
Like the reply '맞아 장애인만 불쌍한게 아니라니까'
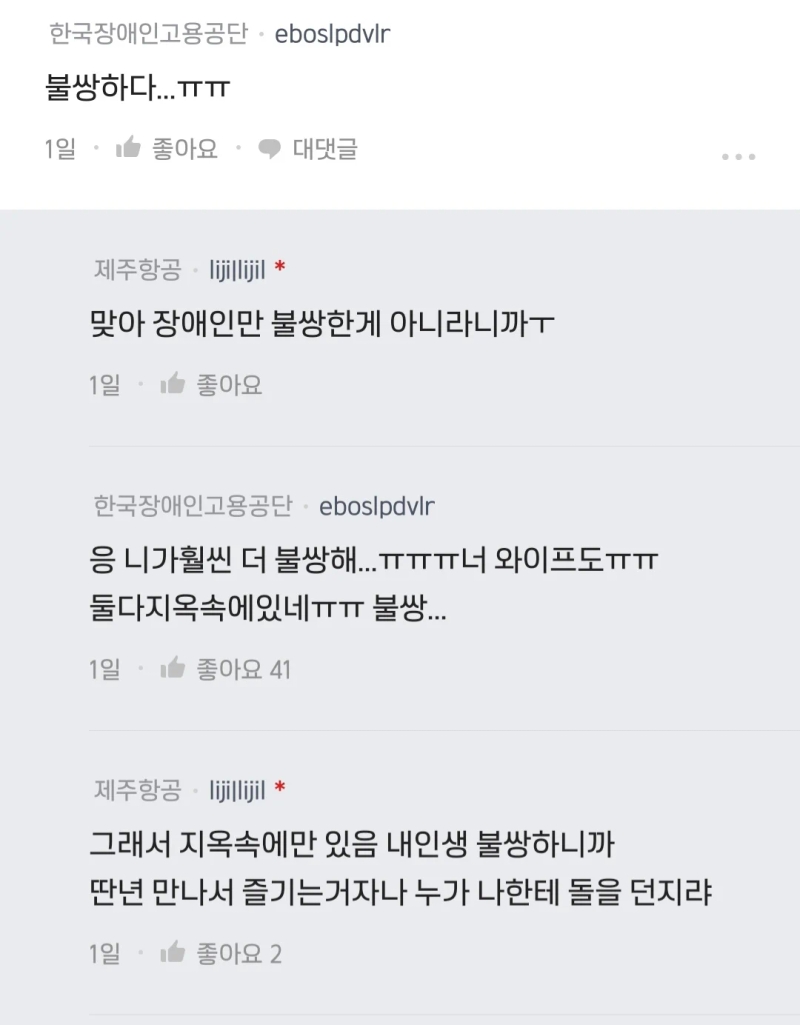click(x=211, y=385)
